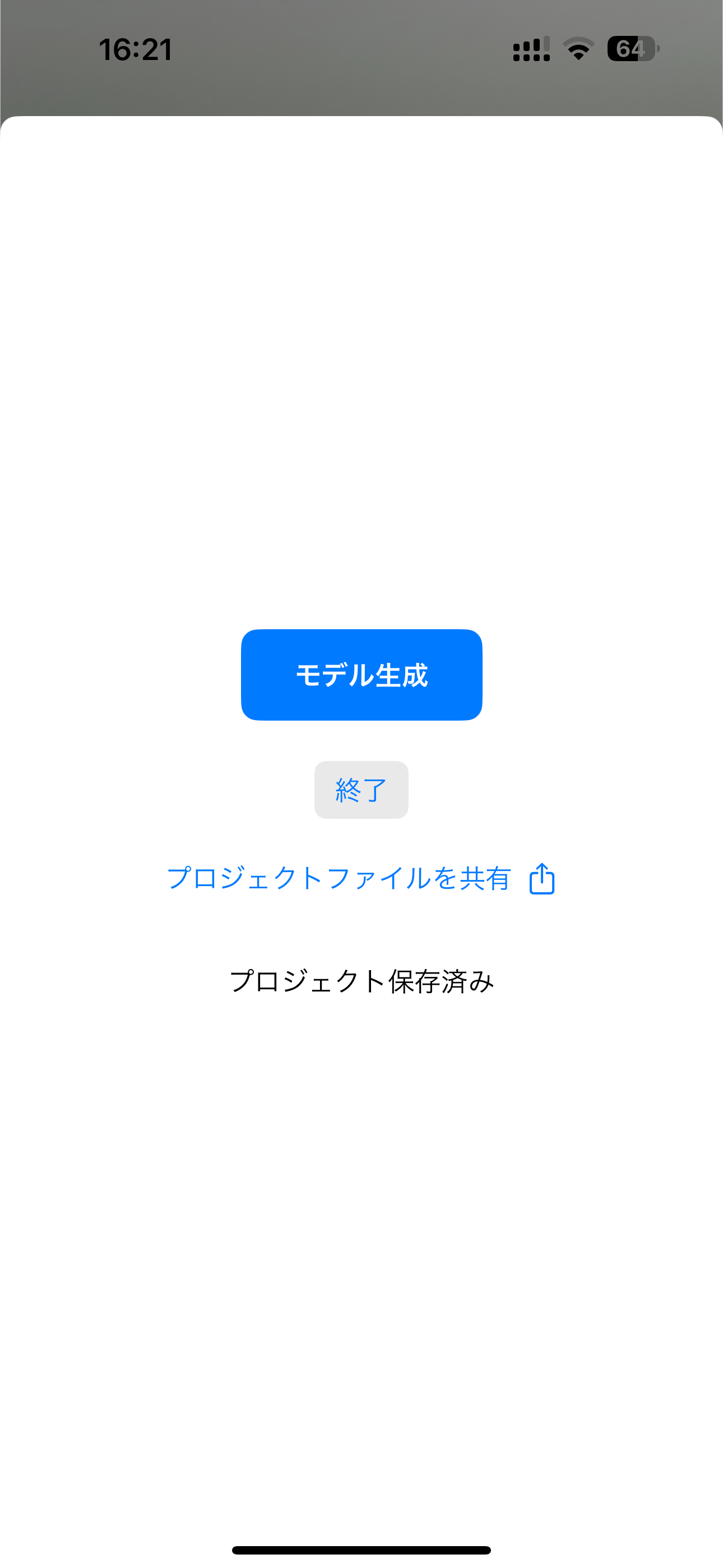
Task: Tap the 終了 button
Action: pos(361,790)
